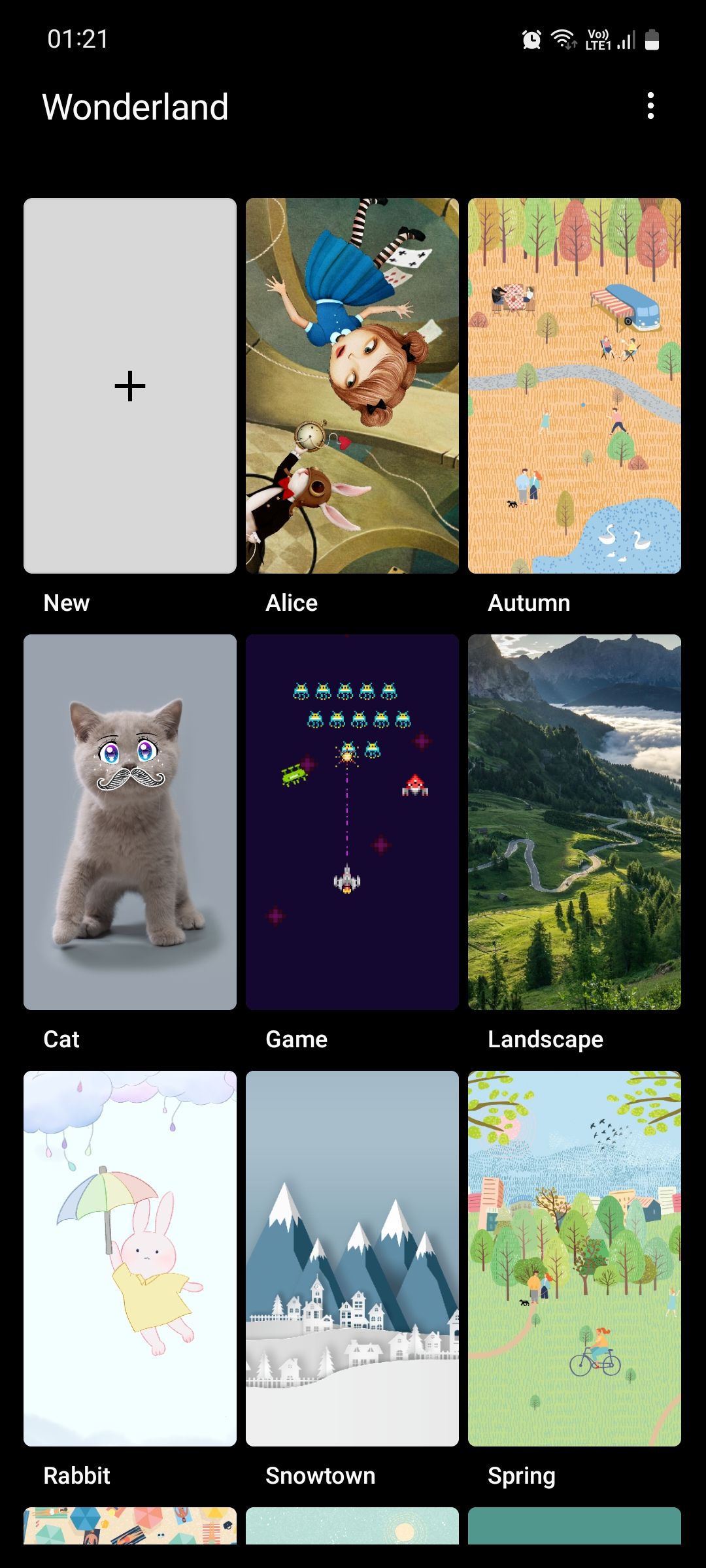The height and width of the screenshot is (1568, 706).
Task: Tap the VoLTE indicator in the status bar
Action: [597, 31]
